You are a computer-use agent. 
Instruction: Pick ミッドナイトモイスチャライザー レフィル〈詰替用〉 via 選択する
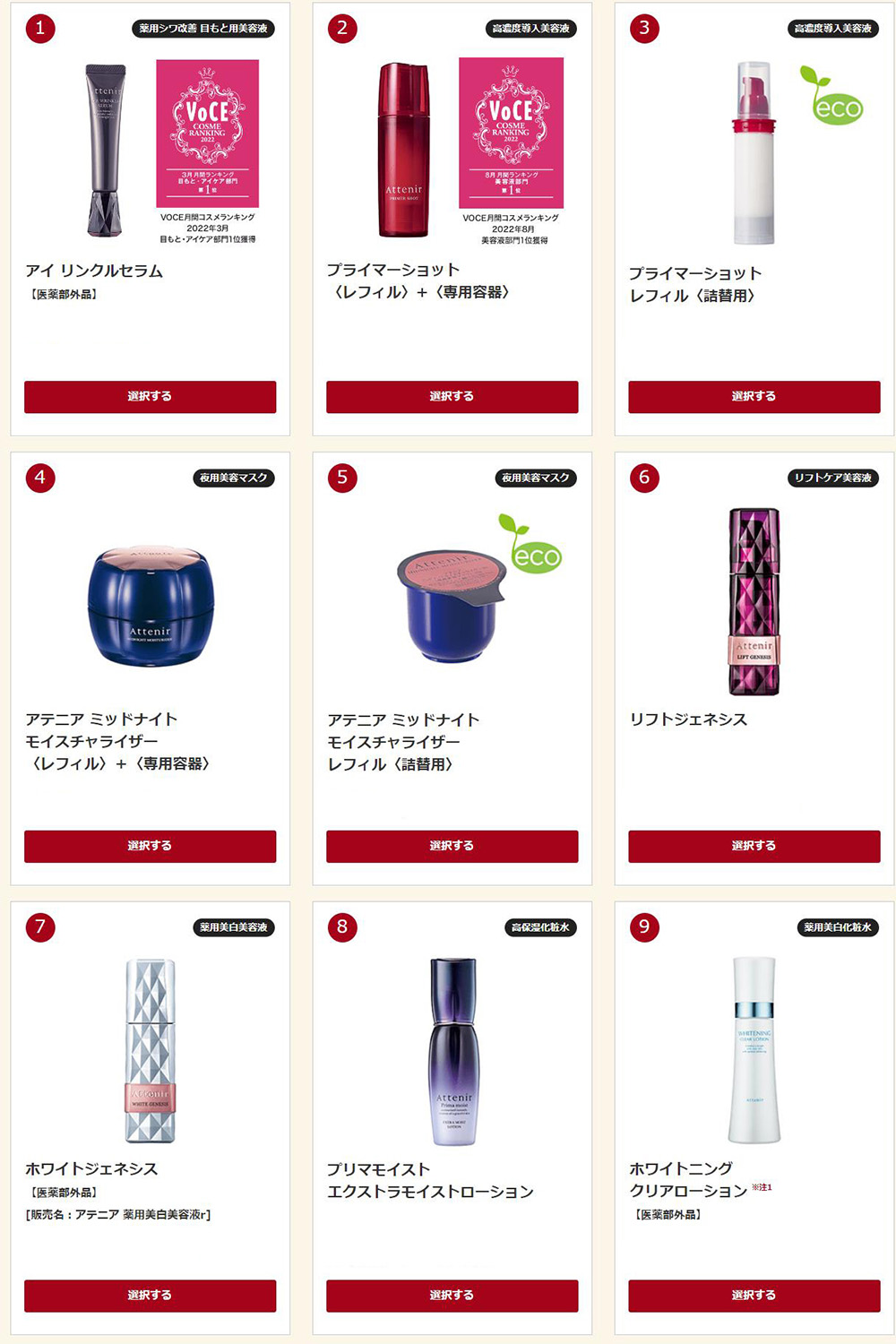(x=452, y=846)
